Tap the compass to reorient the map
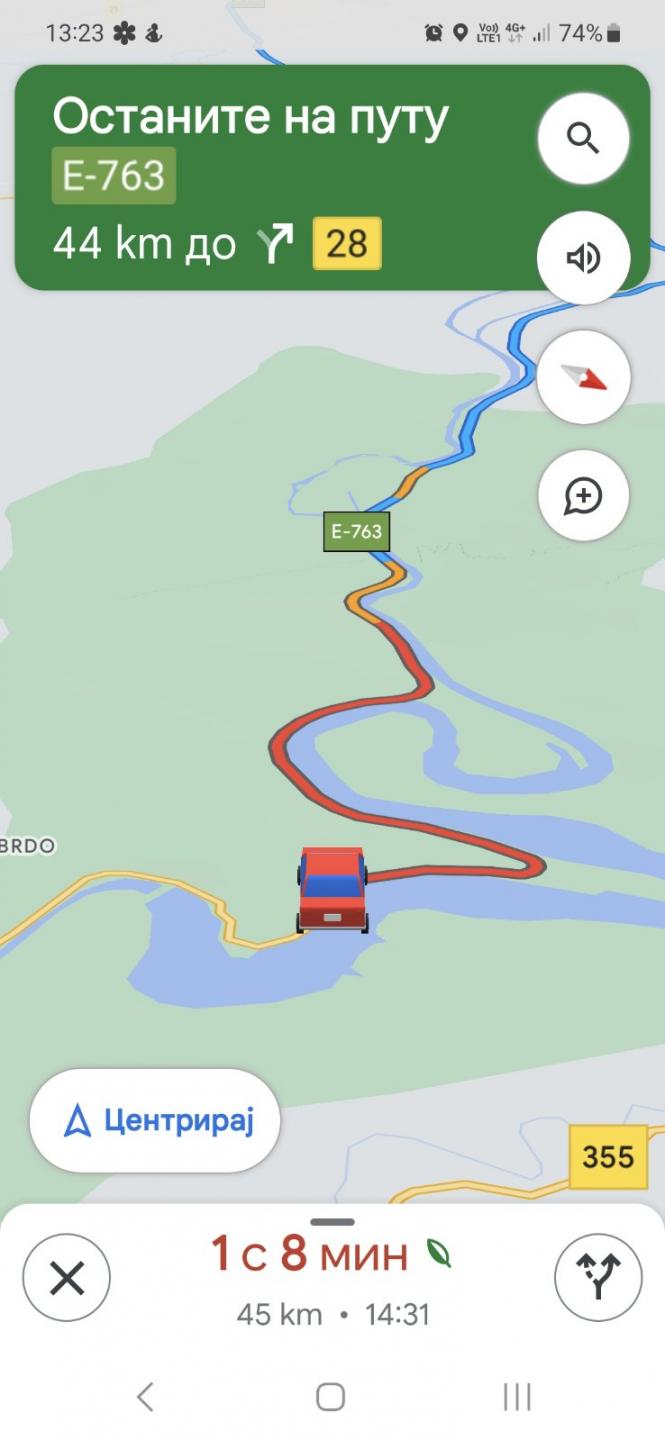 click(x=583, y=377)
